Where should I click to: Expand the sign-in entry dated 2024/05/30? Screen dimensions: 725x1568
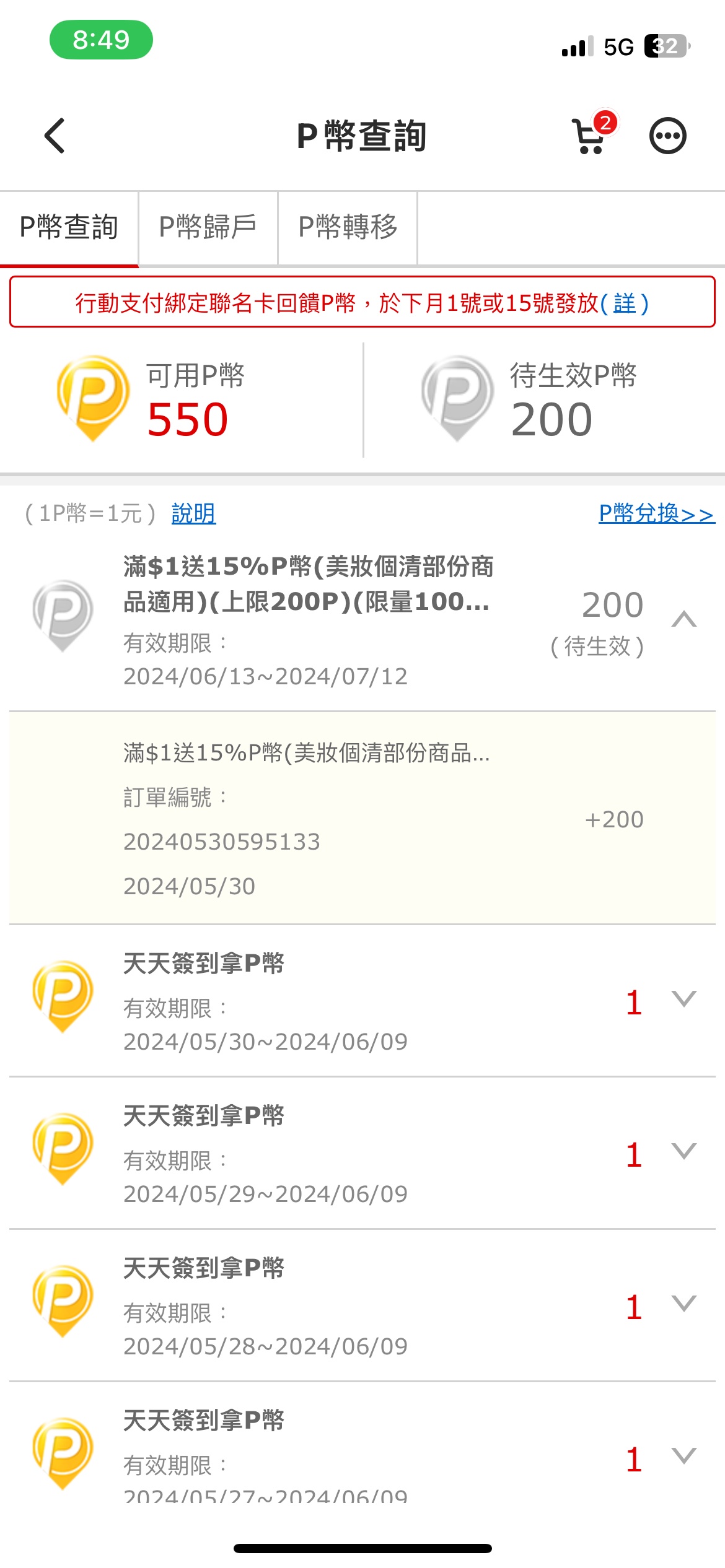[684, 998]
